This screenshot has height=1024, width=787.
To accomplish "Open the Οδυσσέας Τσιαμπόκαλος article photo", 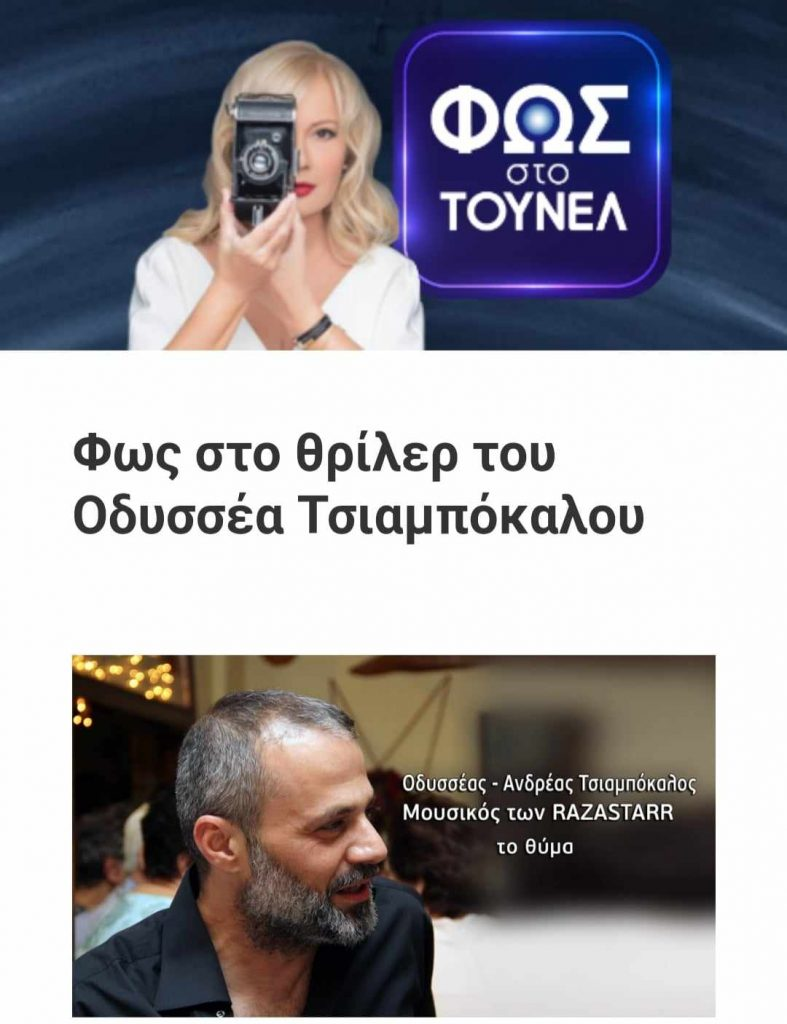I will click(393, 835).
